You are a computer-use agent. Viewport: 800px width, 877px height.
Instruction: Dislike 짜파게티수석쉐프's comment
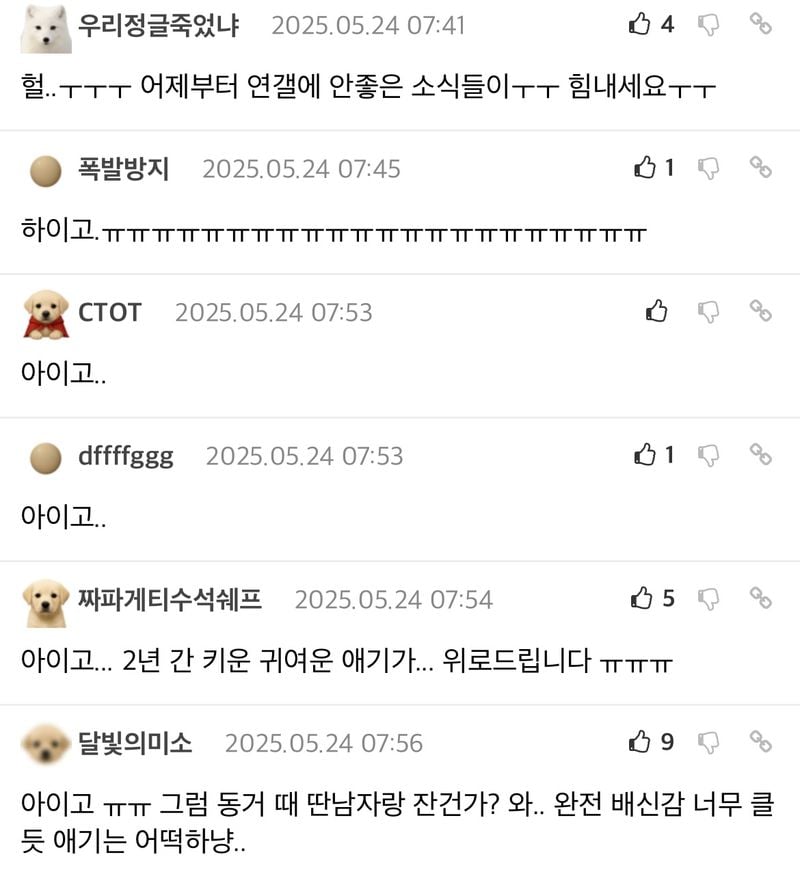tap(709, 599)
